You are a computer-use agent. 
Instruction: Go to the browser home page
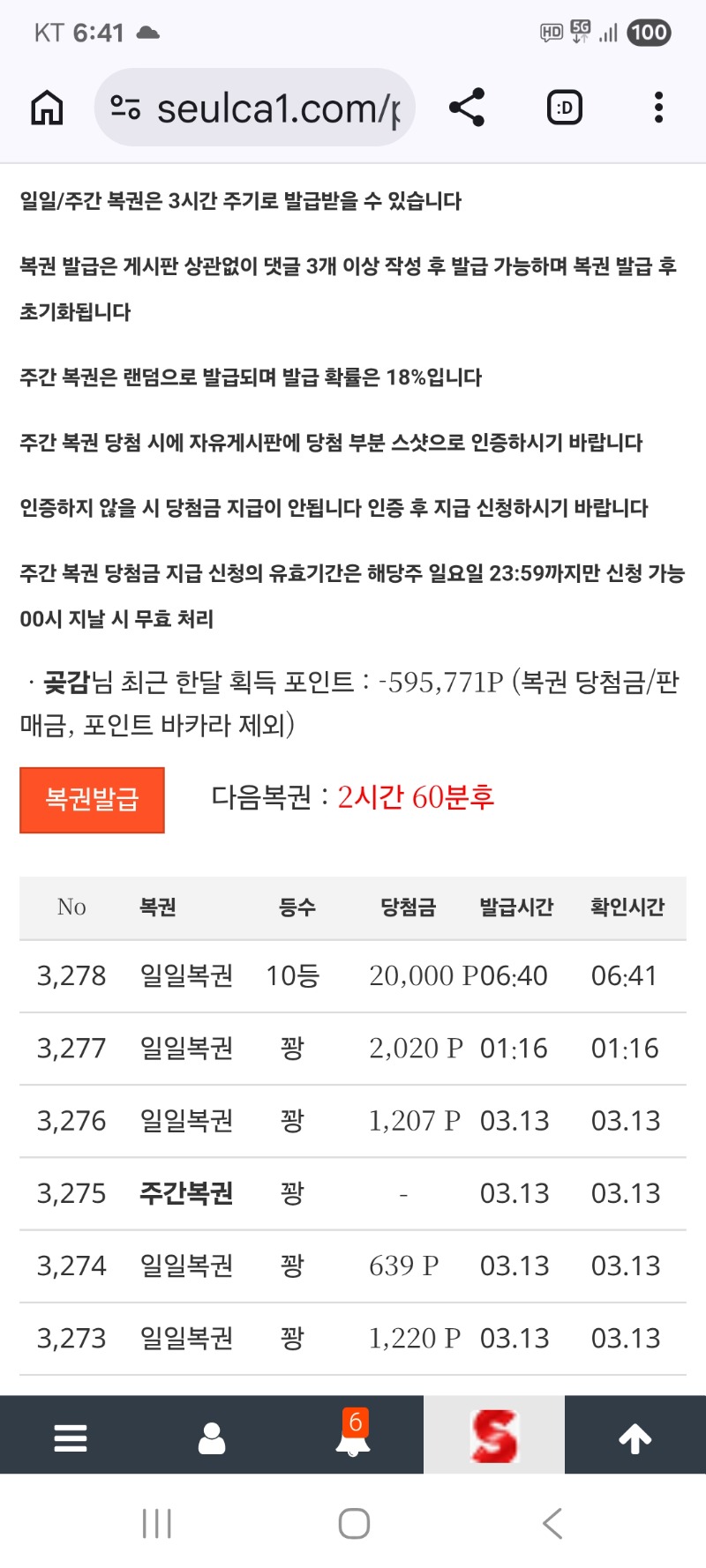click(47, 108)
